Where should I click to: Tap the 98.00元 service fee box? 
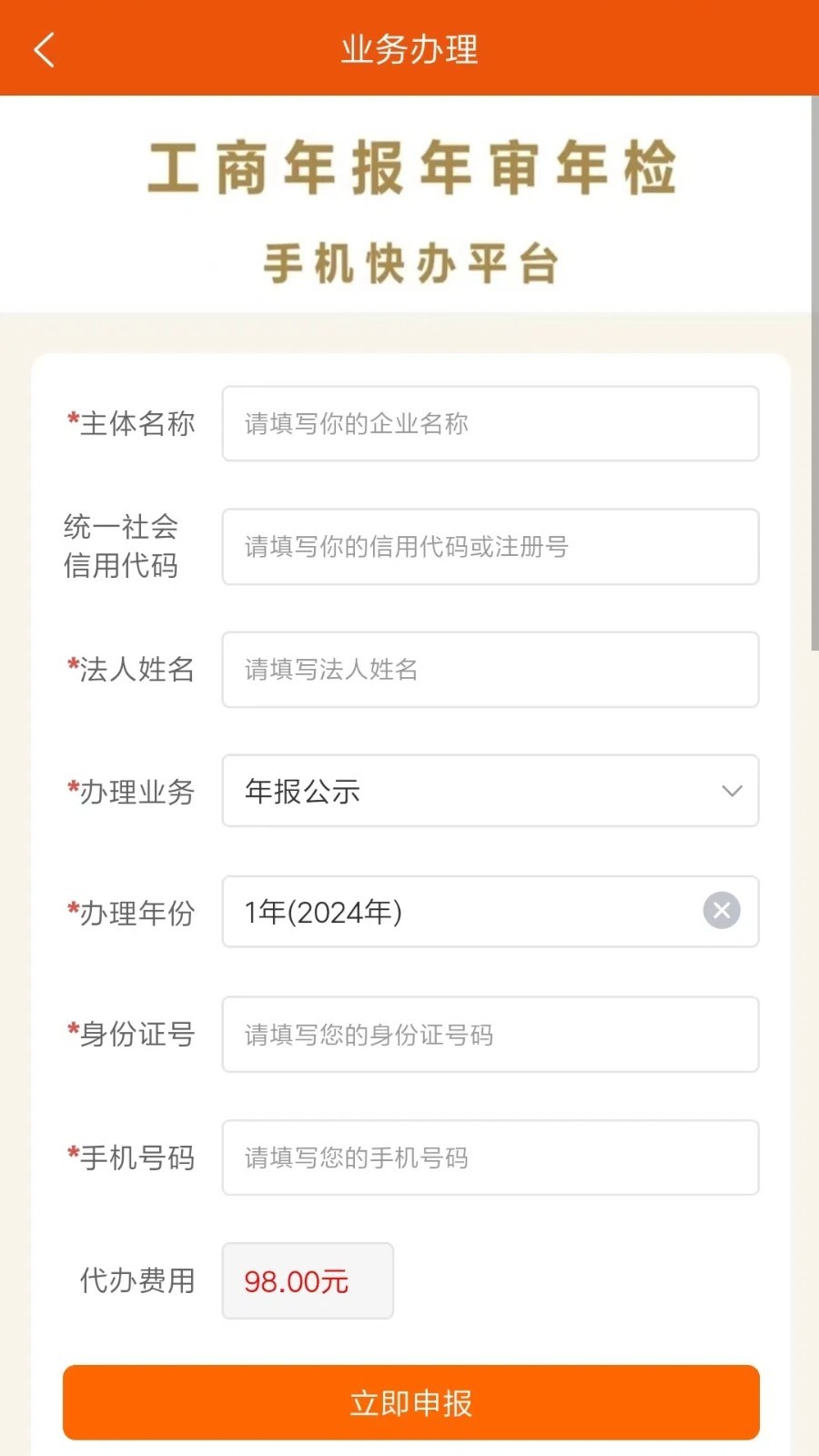point(307,1280)
